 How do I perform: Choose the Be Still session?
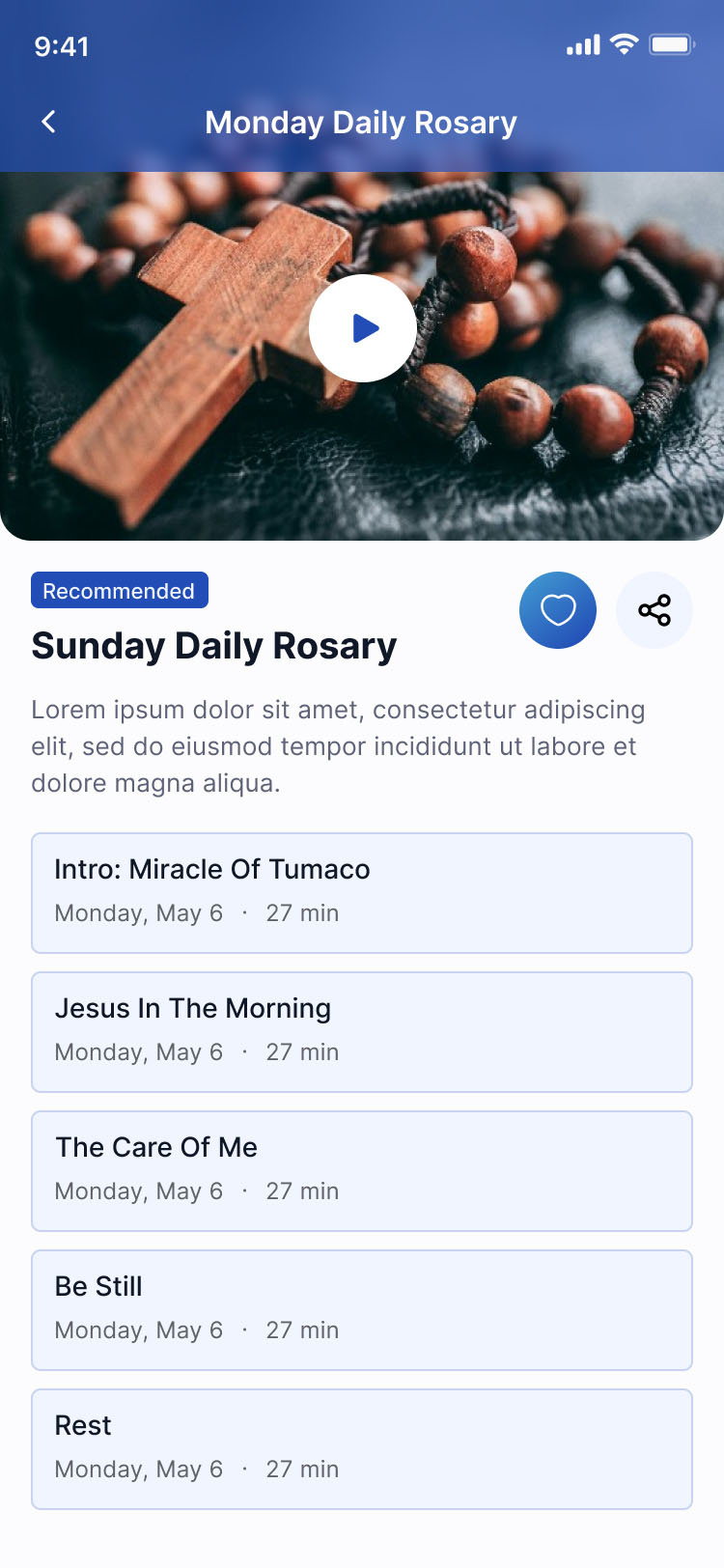pos(362,1310)
